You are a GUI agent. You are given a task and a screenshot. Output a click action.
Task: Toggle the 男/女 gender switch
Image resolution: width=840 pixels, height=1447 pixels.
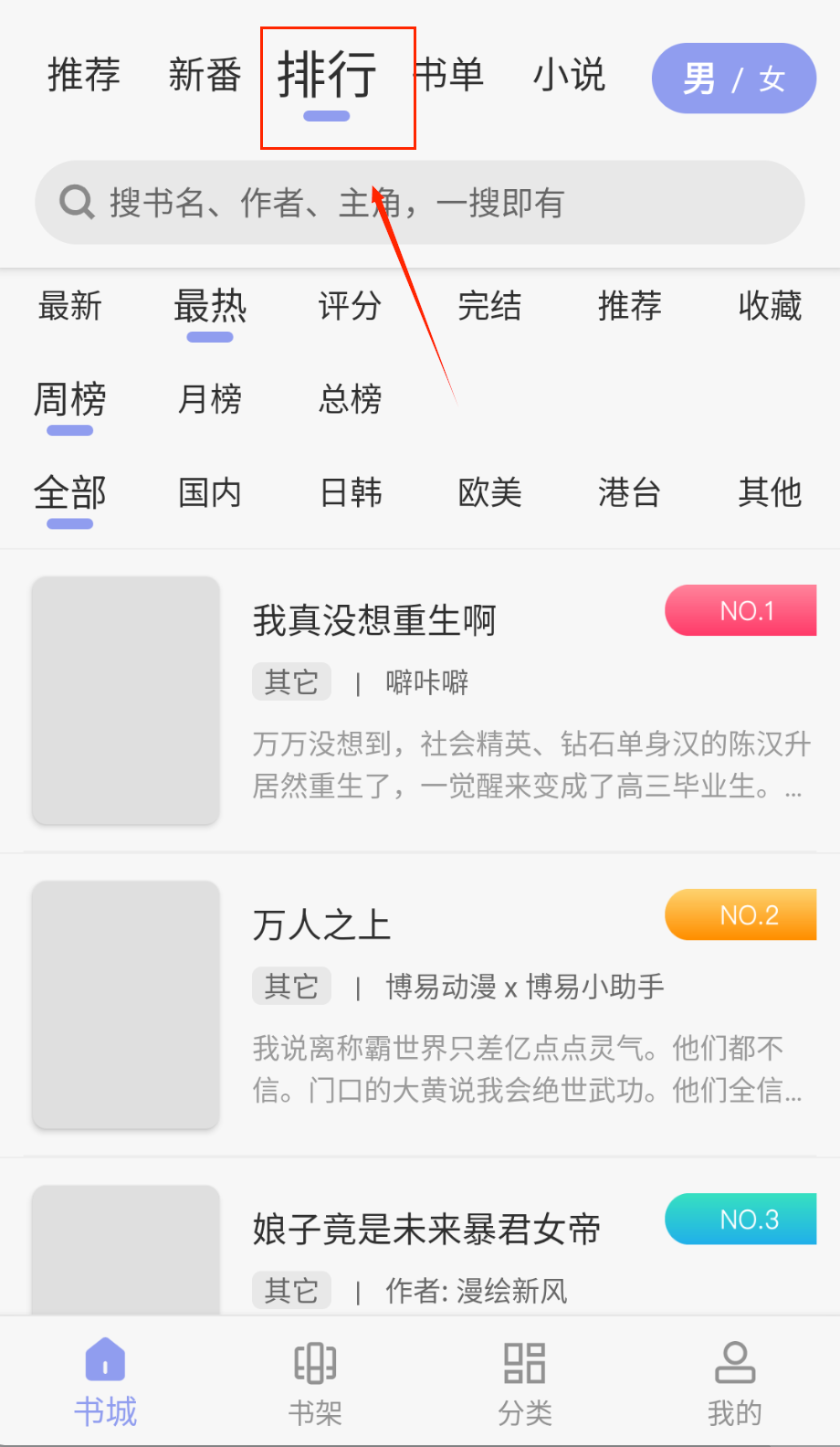click(733, 79)
